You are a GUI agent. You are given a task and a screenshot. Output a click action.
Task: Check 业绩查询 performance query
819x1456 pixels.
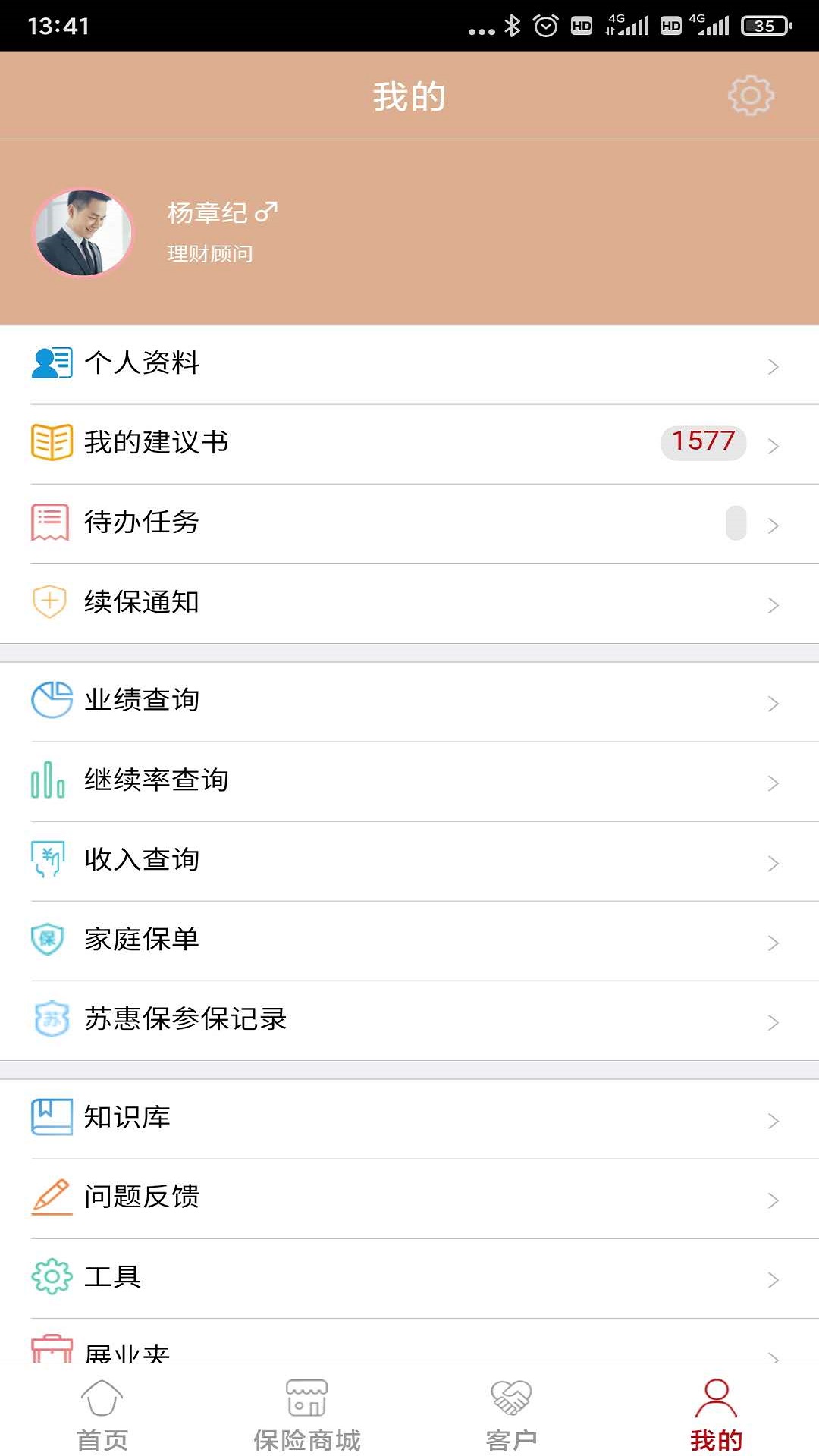click(409, 701)
